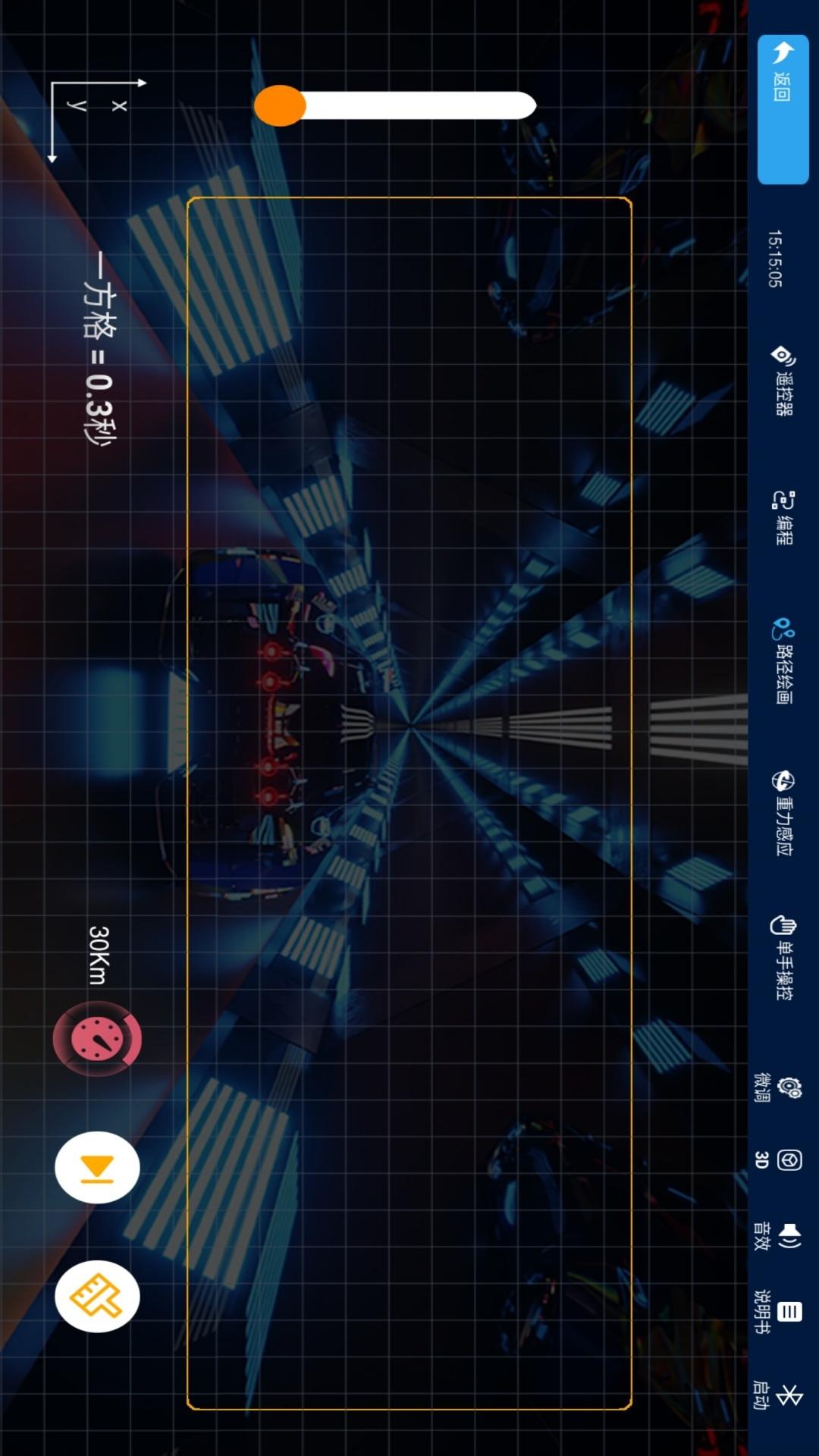Image resolution: width=819 pixels, height=1456 pixels.
Task: Tap the paint brush clear-path button
Action: 97,1297
